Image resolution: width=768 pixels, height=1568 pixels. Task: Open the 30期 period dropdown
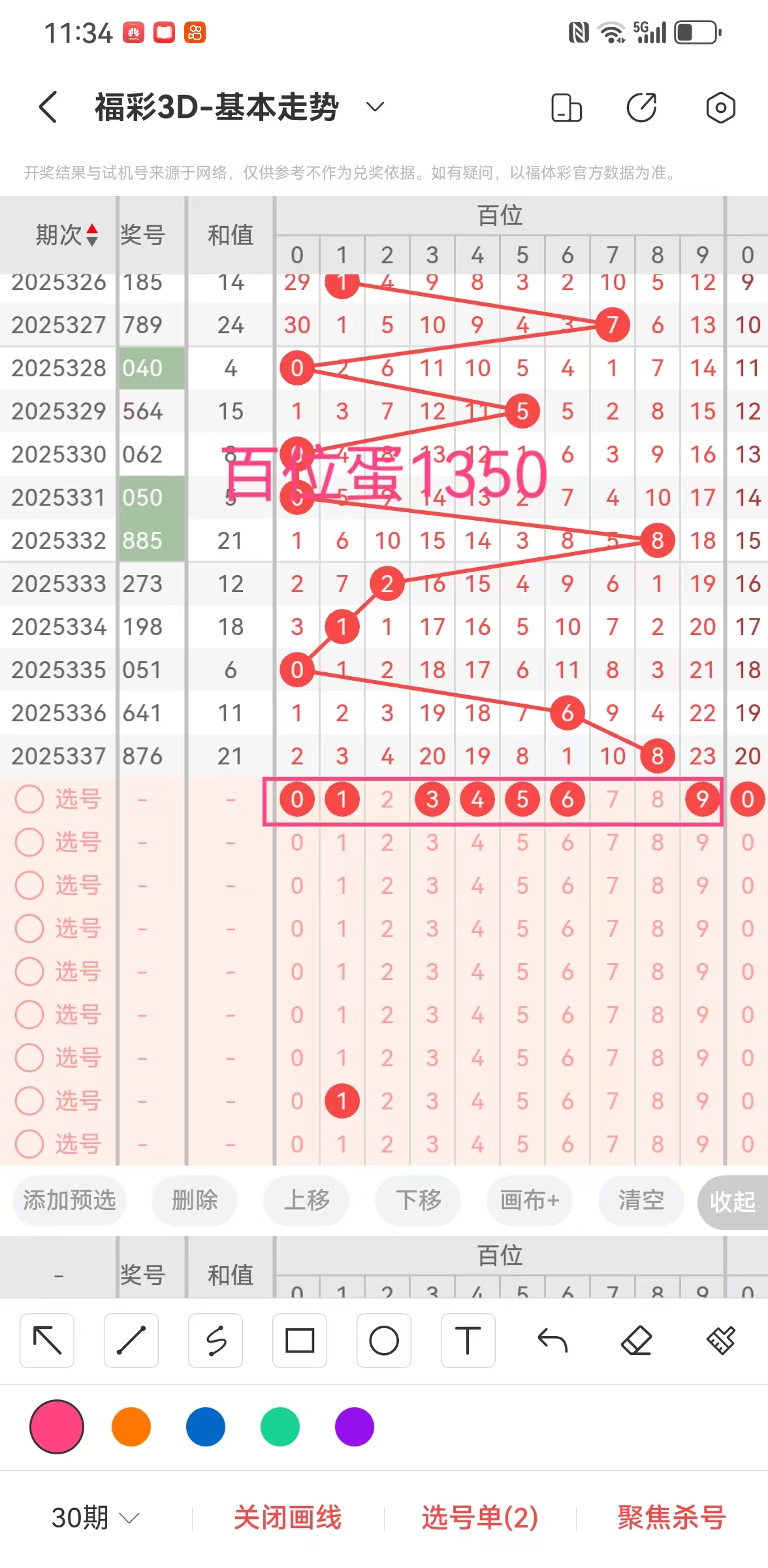point(95,1517)
